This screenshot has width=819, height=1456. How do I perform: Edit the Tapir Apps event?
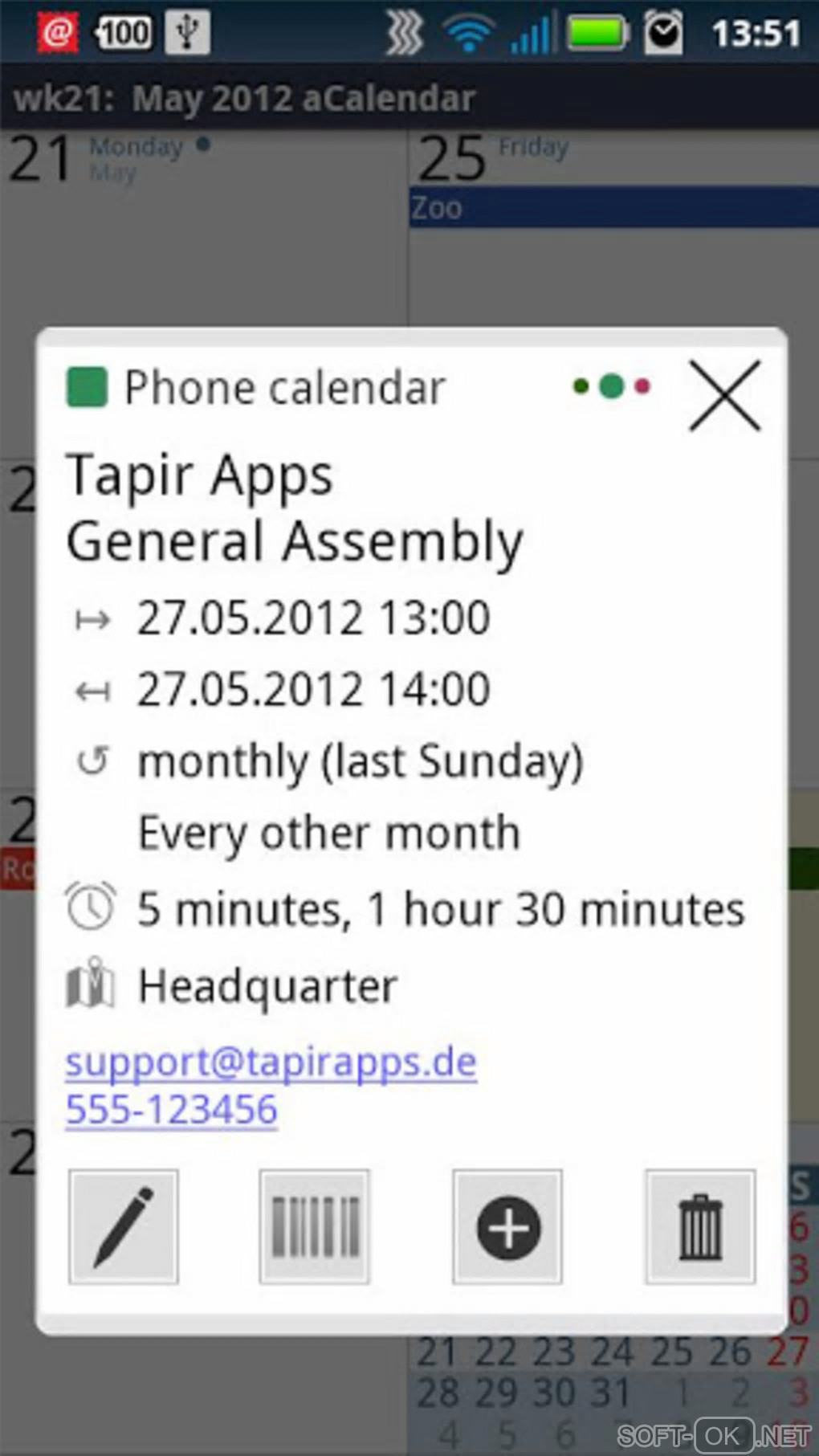[123, 1226]
